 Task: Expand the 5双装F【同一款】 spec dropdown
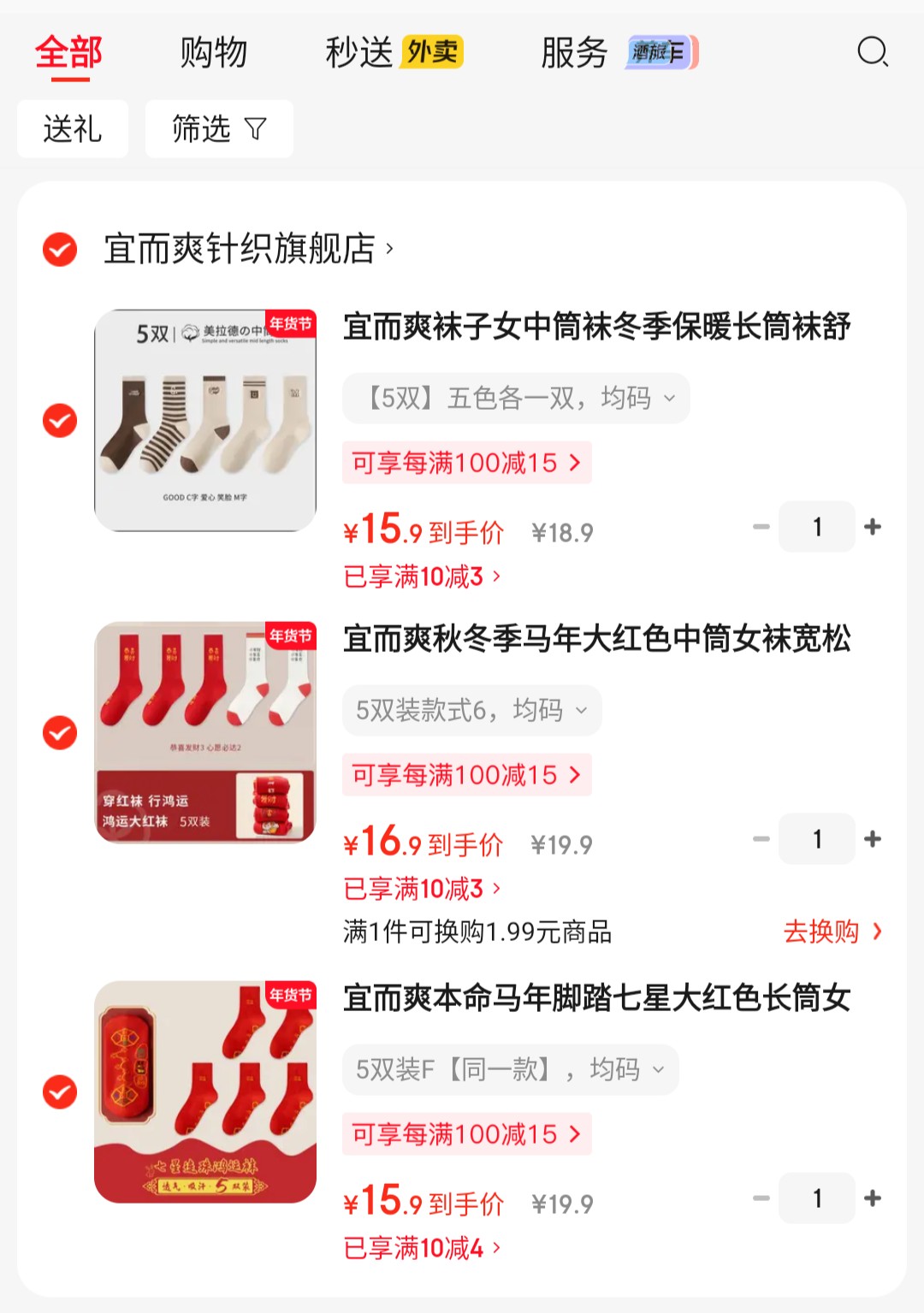click(510, 1069)
